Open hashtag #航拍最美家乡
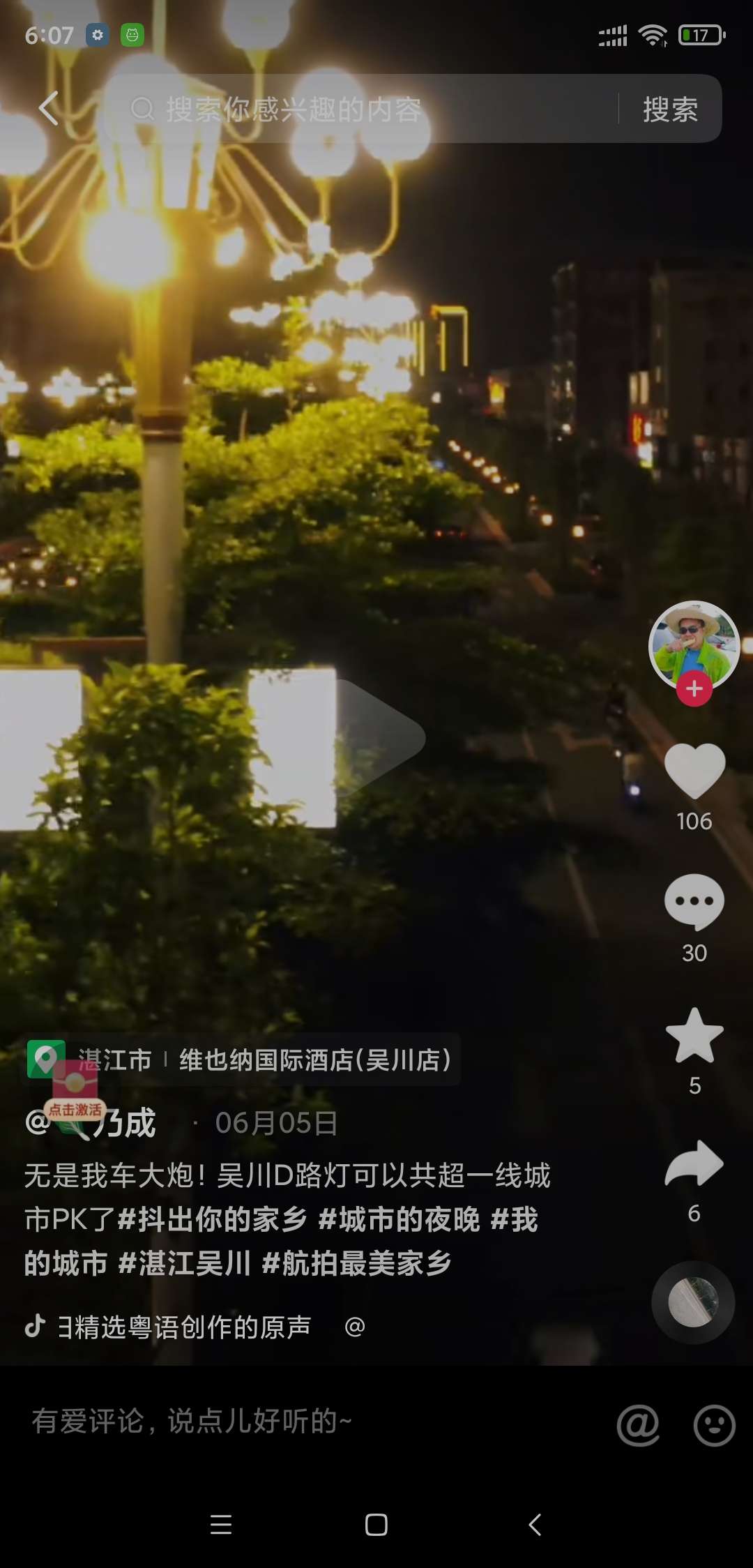 [357, 1263]
